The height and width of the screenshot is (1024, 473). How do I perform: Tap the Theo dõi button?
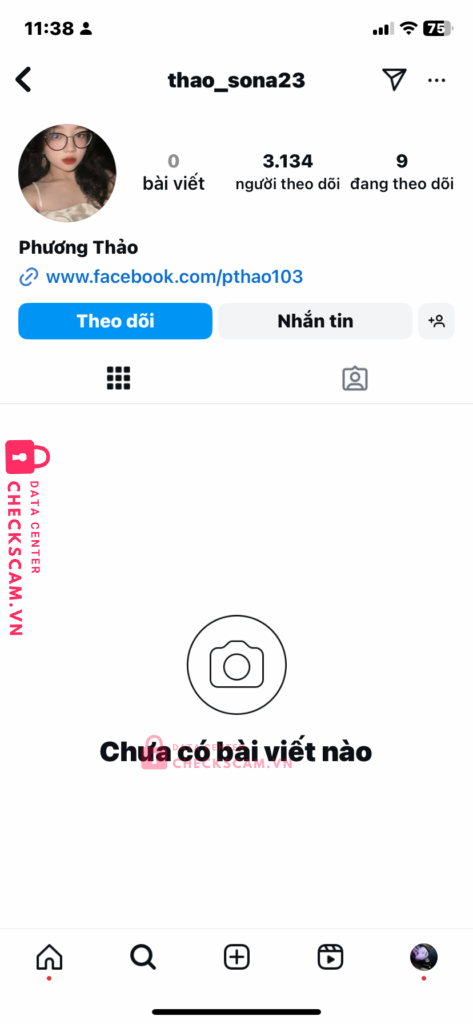115,321
